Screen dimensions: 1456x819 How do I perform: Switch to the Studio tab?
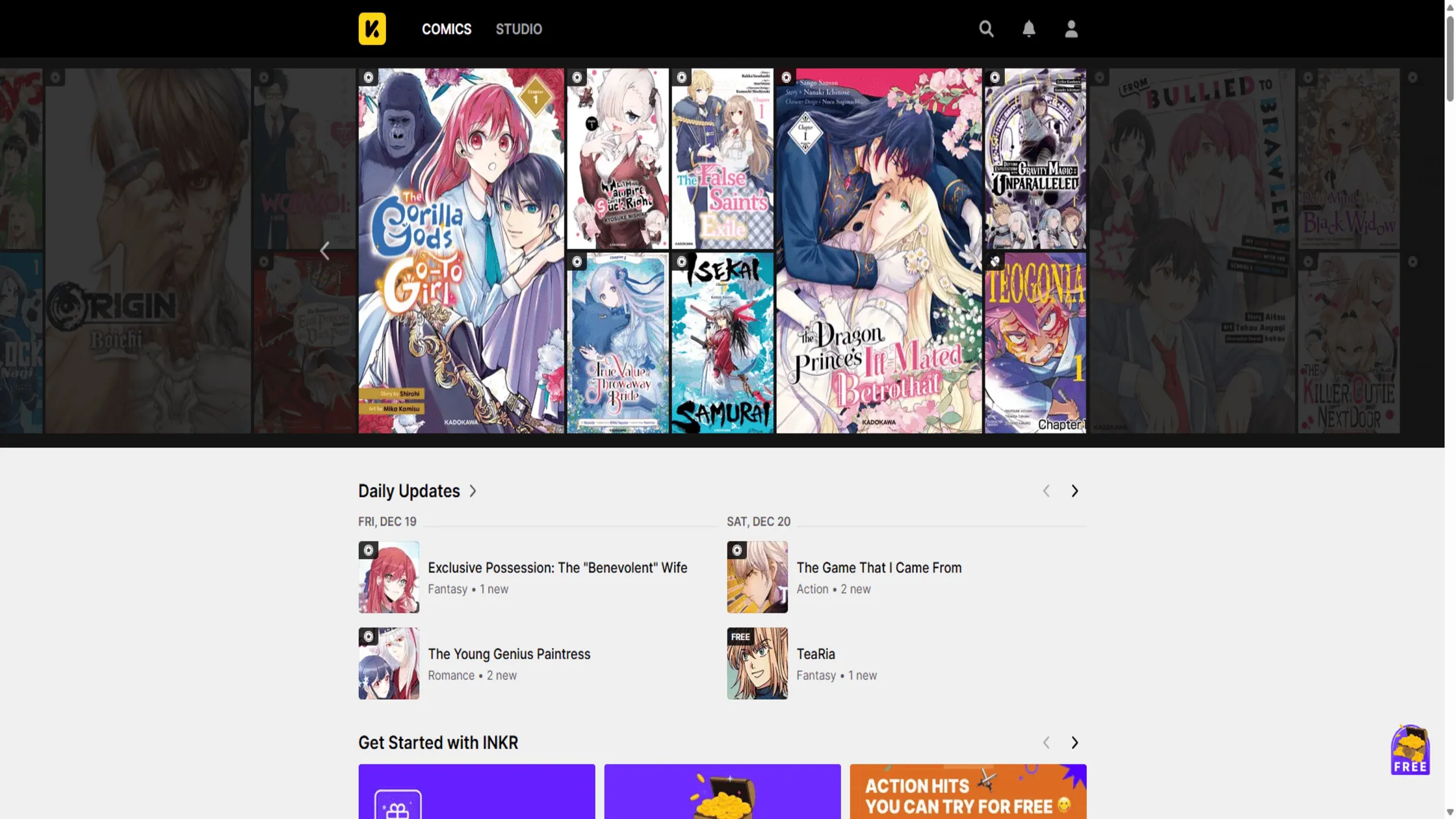coord(518,29)
